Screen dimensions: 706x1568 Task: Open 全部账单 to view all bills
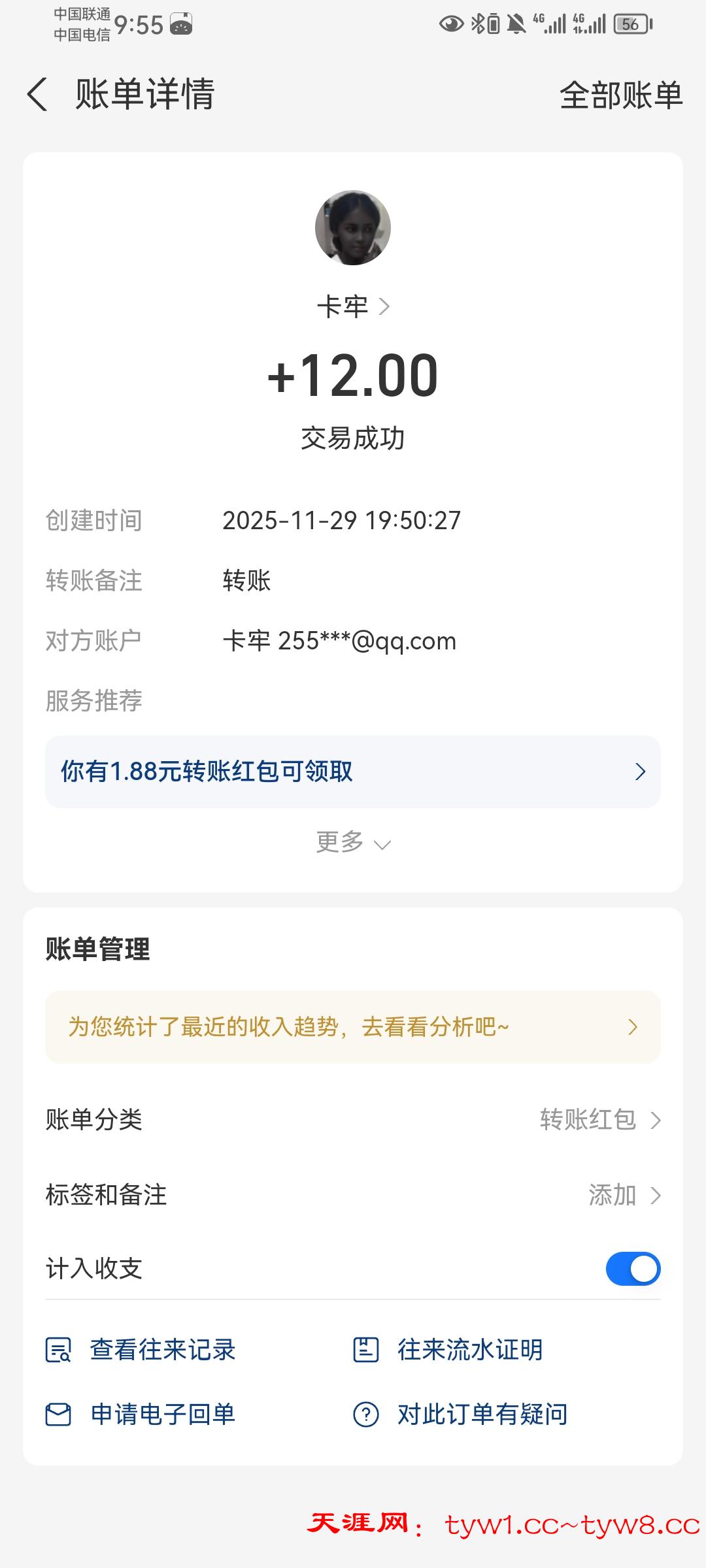620,95
